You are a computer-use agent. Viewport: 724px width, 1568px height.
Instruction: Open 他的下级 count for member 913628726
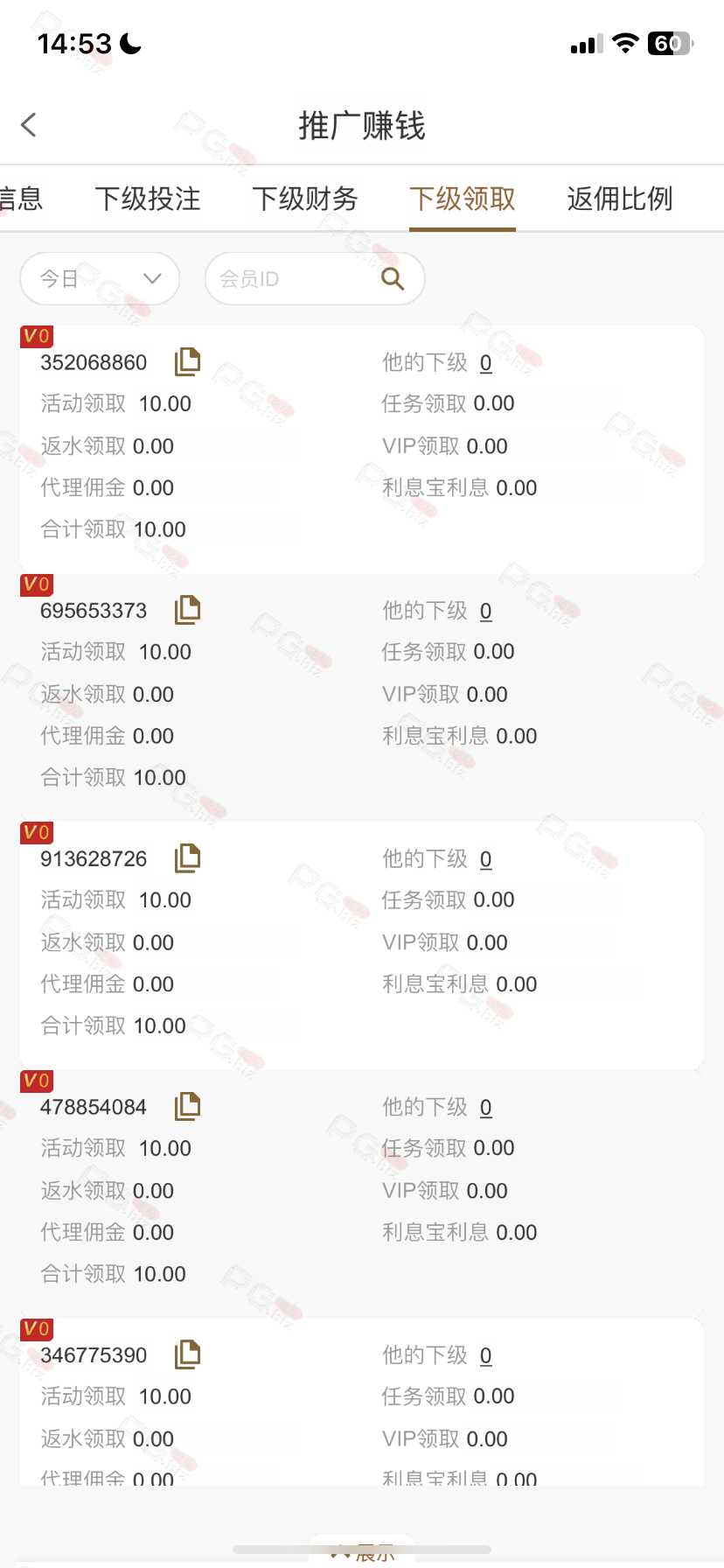pyautogui.click(x=486, y=860)
